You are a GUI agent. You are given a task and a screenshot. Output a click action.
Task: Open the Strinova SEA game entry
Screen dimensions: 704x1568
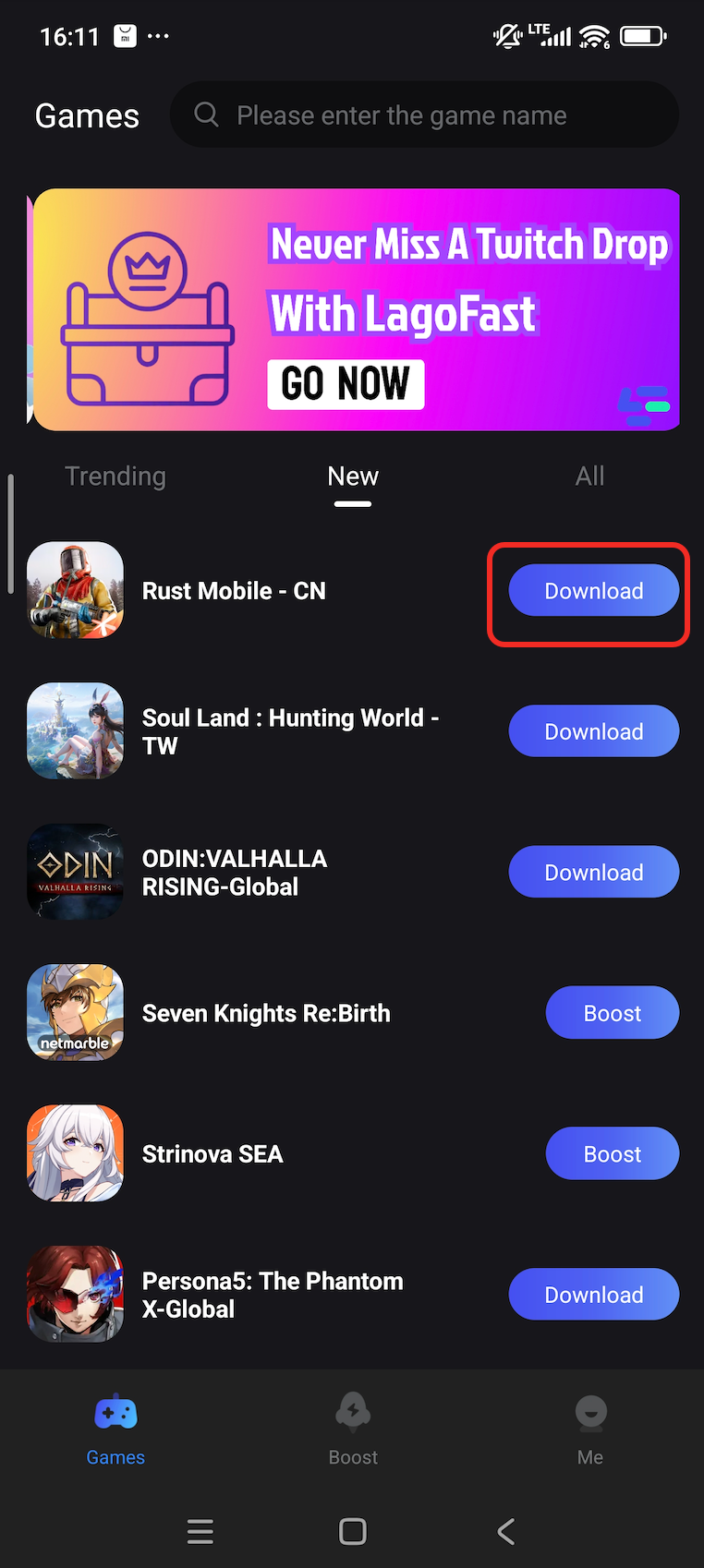(212, 1154)
